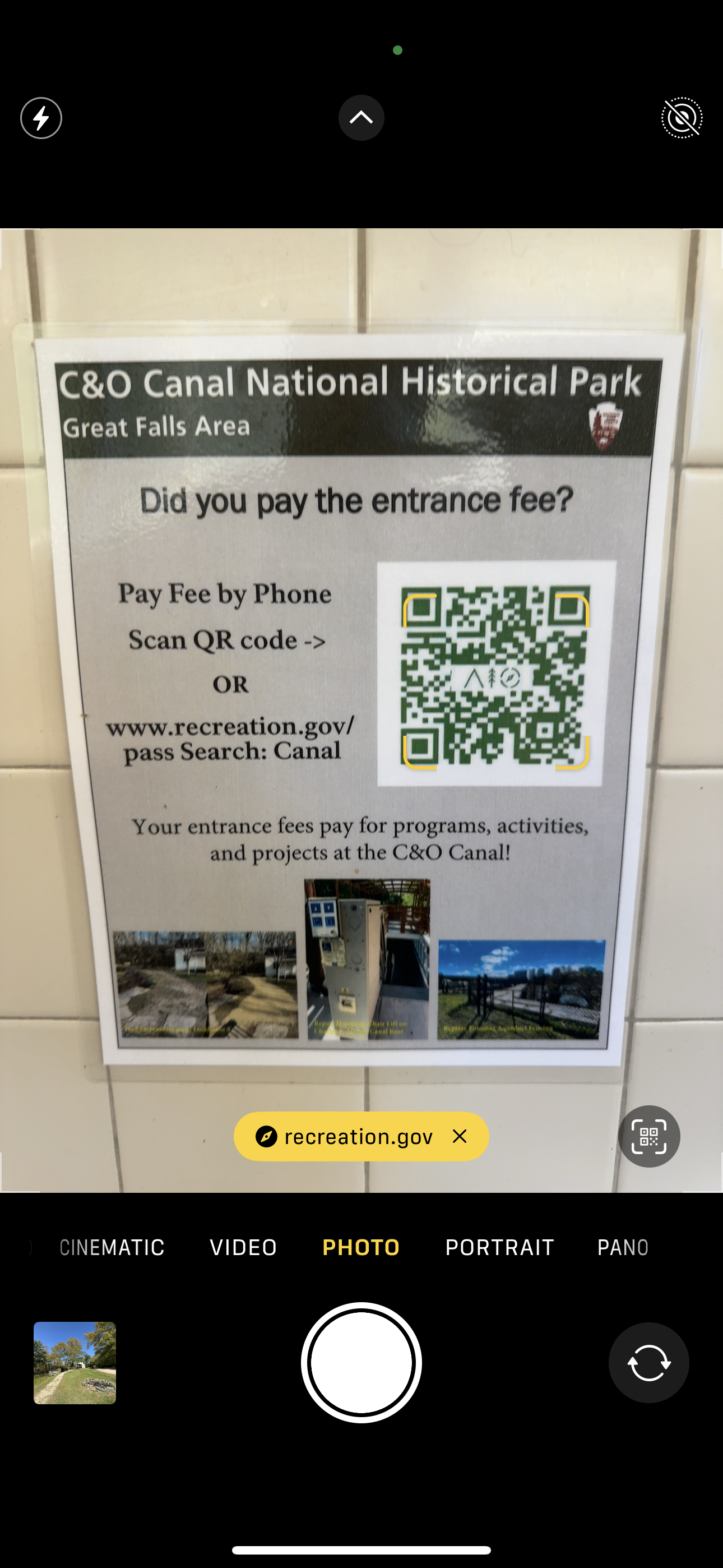The width and height of the screenshot is (723, 1568).
Task: Dismiss the recreation.gov QR banner
Action: point(460,1136)
